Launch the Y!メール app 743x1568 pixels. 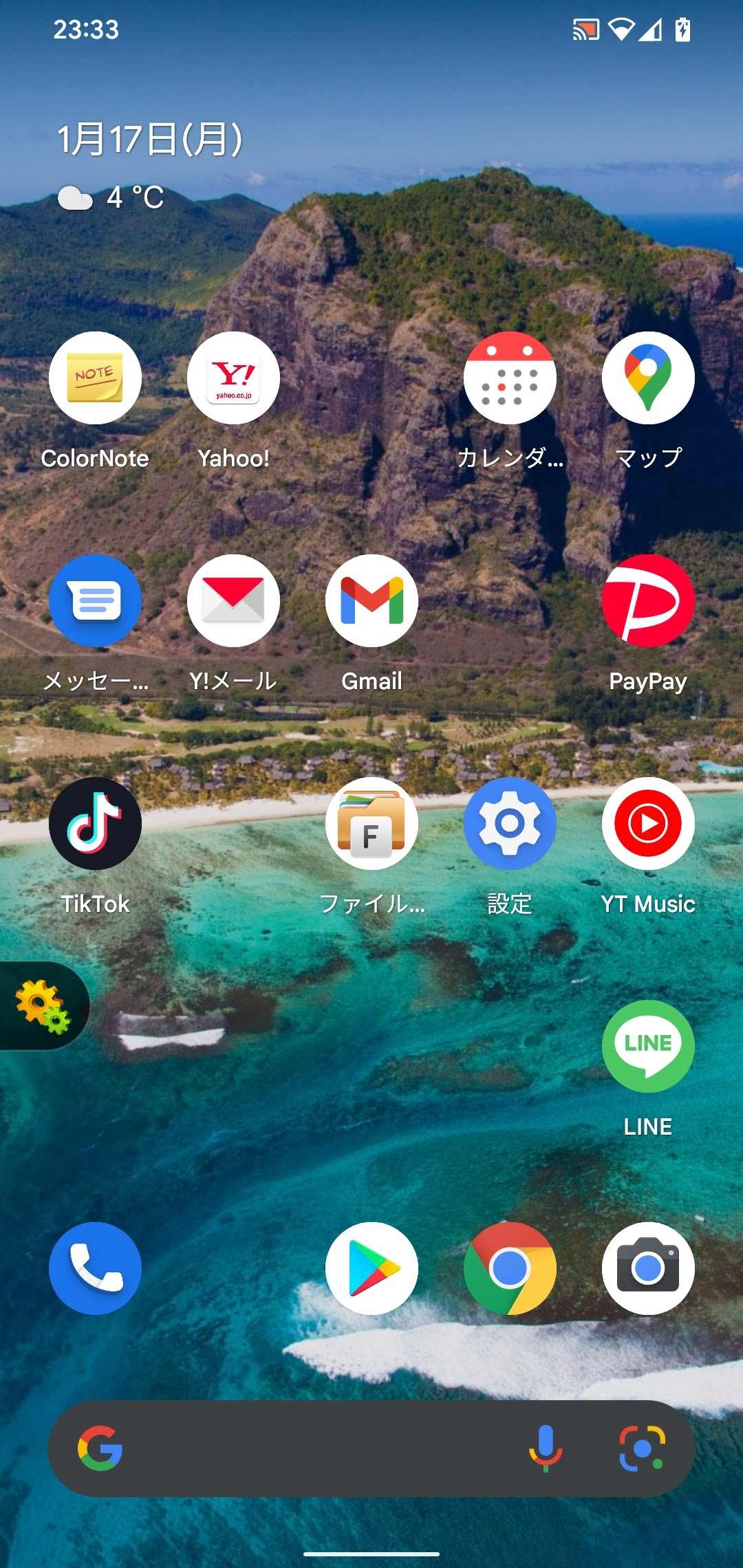coord(233,601)
